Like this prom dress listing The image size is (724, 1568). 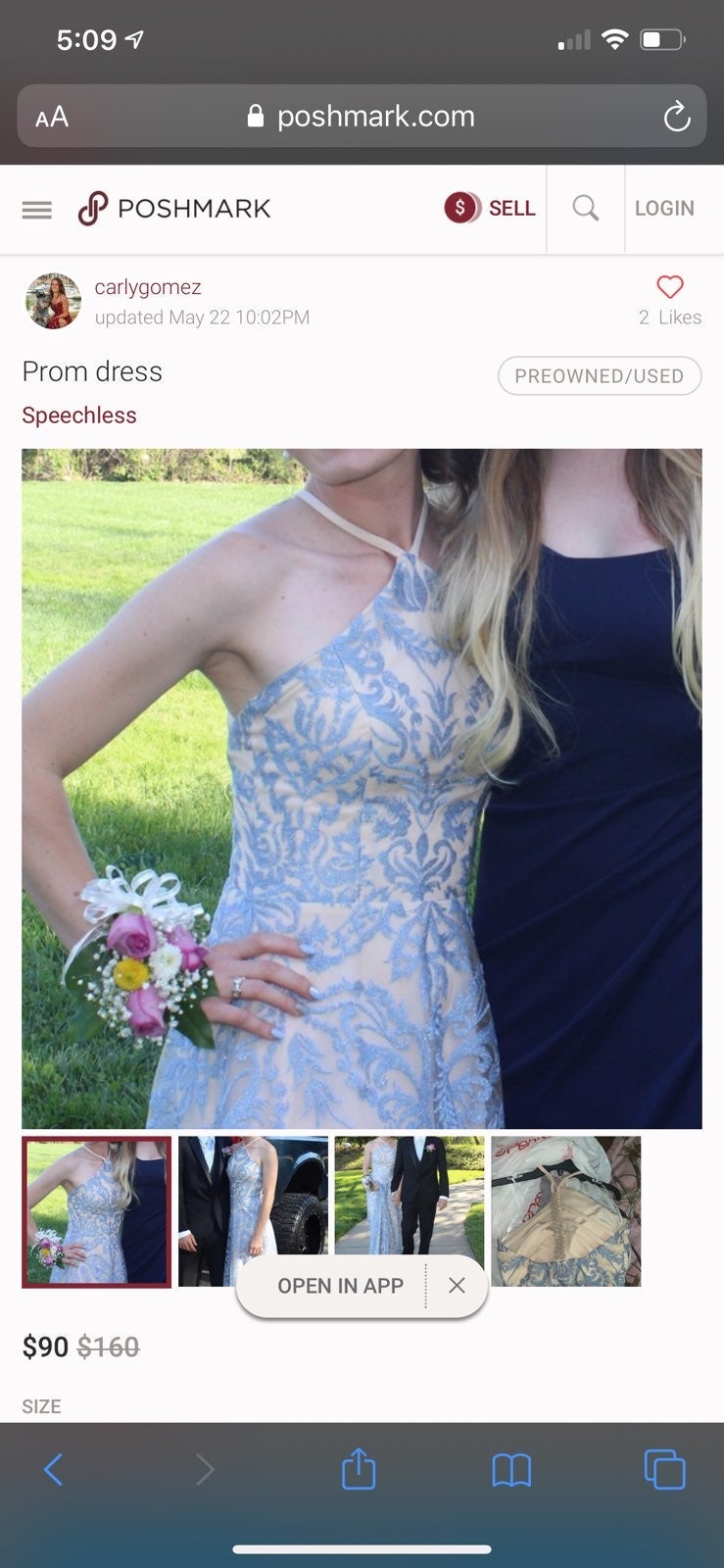pyautogui.click(x=670, y=286)
